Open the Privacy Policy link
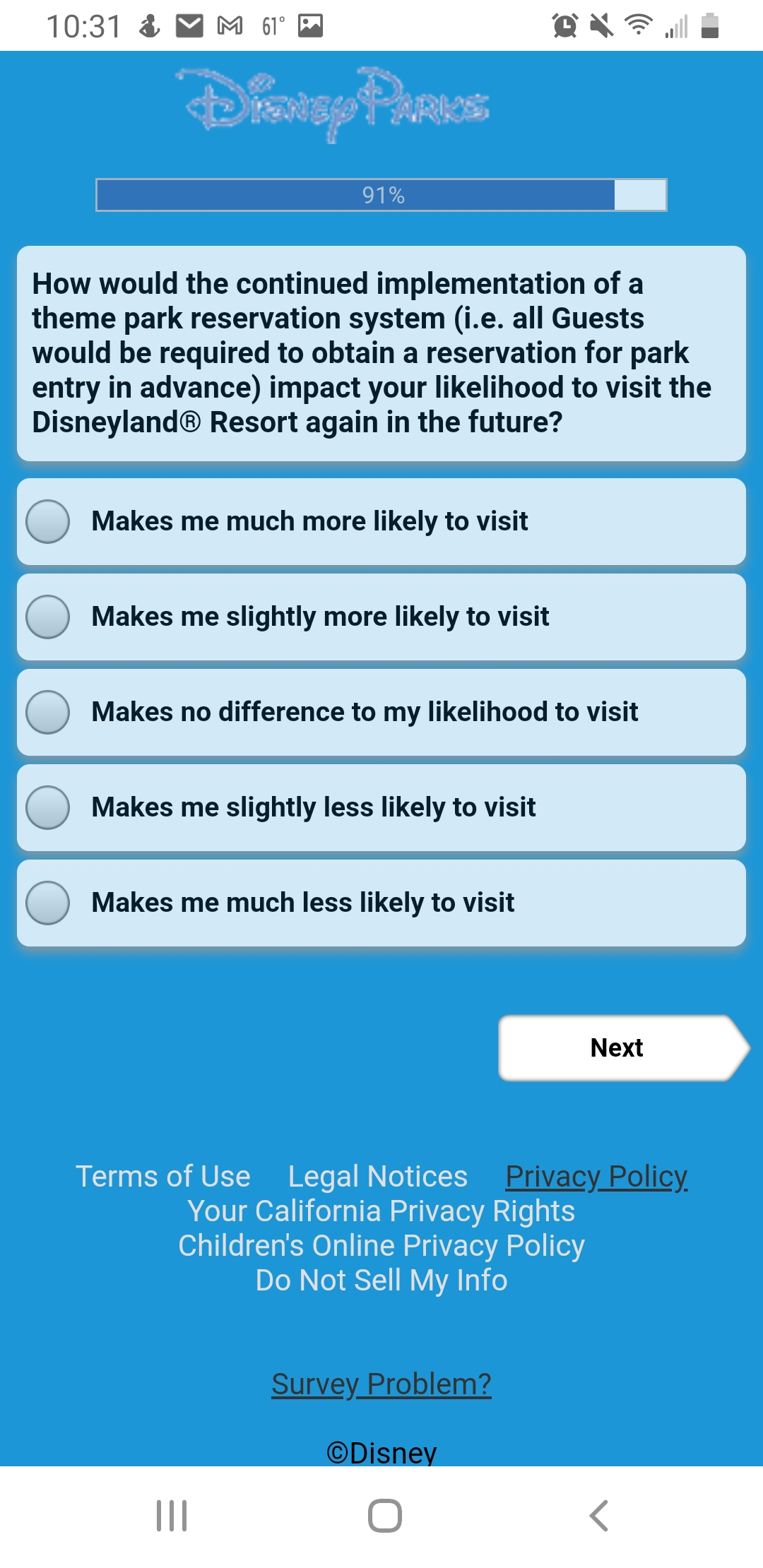This screenshot has width=763, height=1568. point(596,1177)
